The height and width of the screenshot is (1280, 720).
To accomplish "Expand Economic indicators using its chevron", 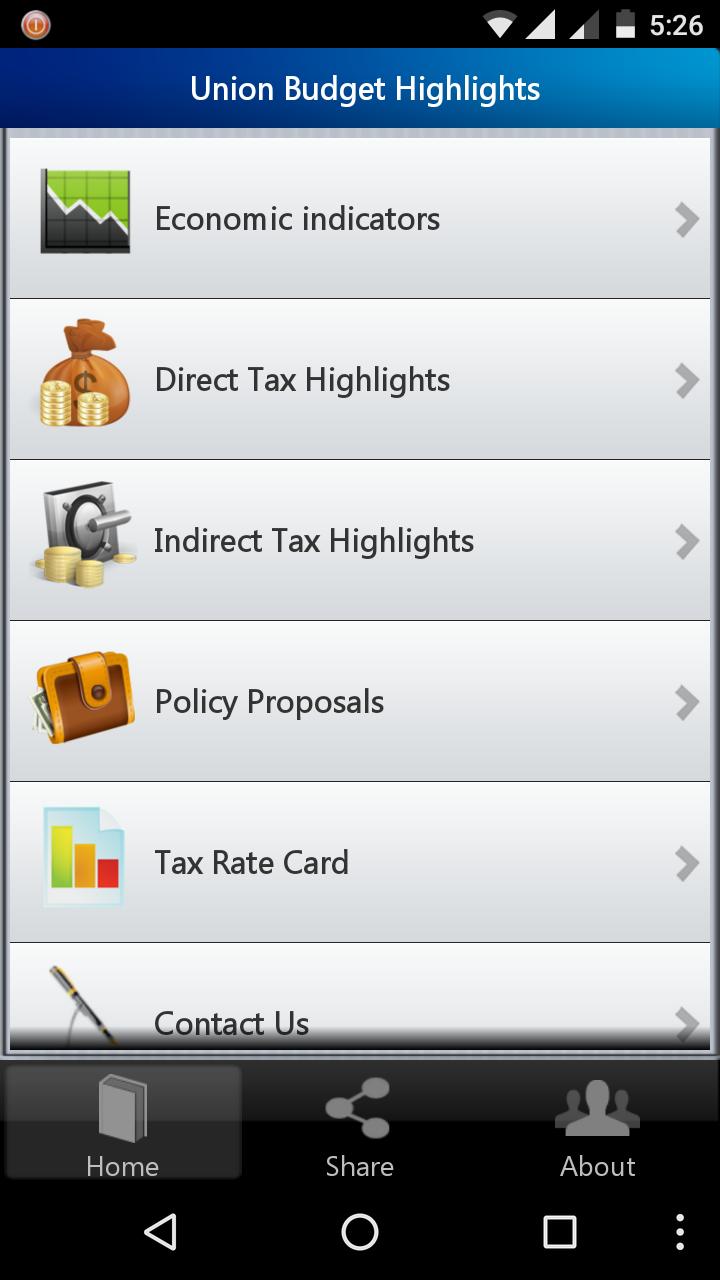I will (x=688, y=218).
